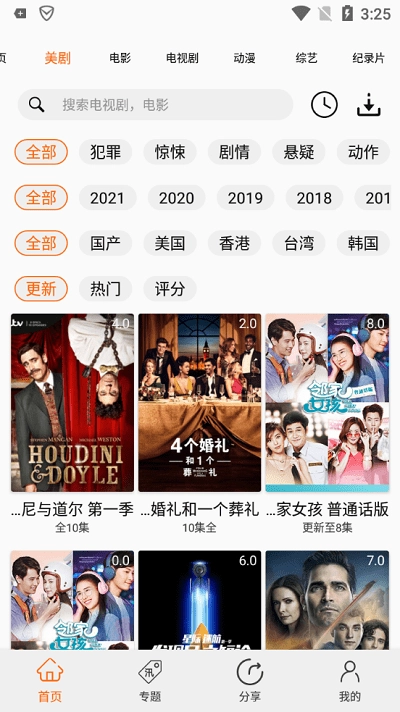Select the 2018 year chip
The width and height of the screenshot is (400, 712).
coord(314,198)
